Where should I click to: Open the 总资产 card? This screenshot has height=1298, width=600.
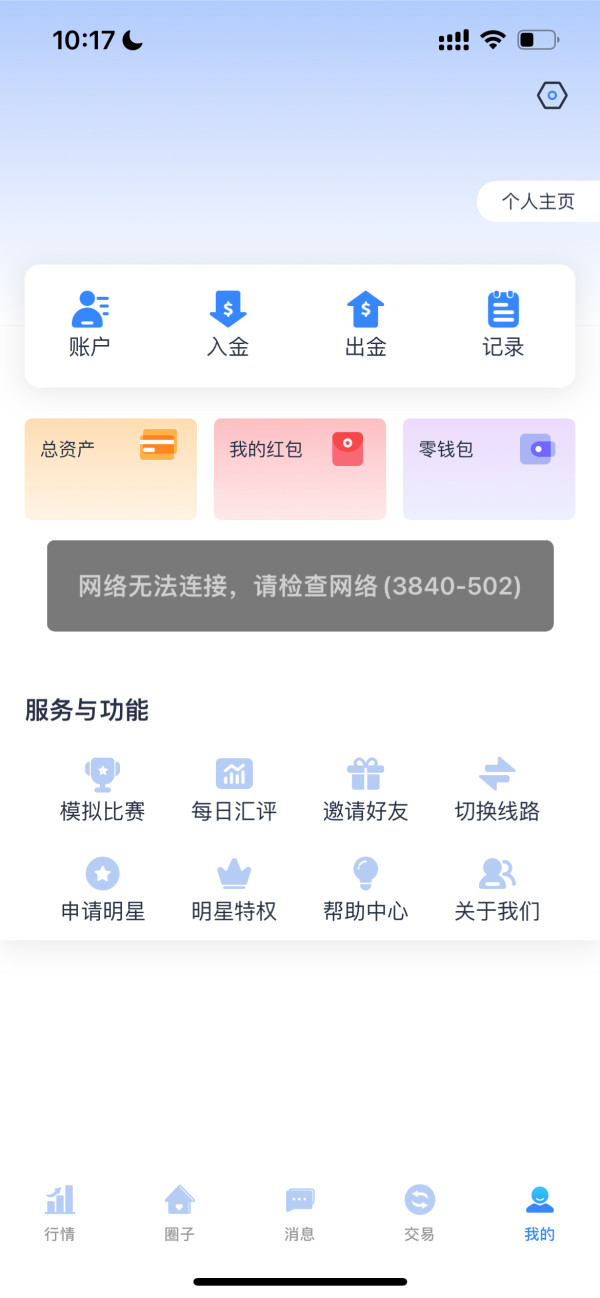tap(111, 469)
